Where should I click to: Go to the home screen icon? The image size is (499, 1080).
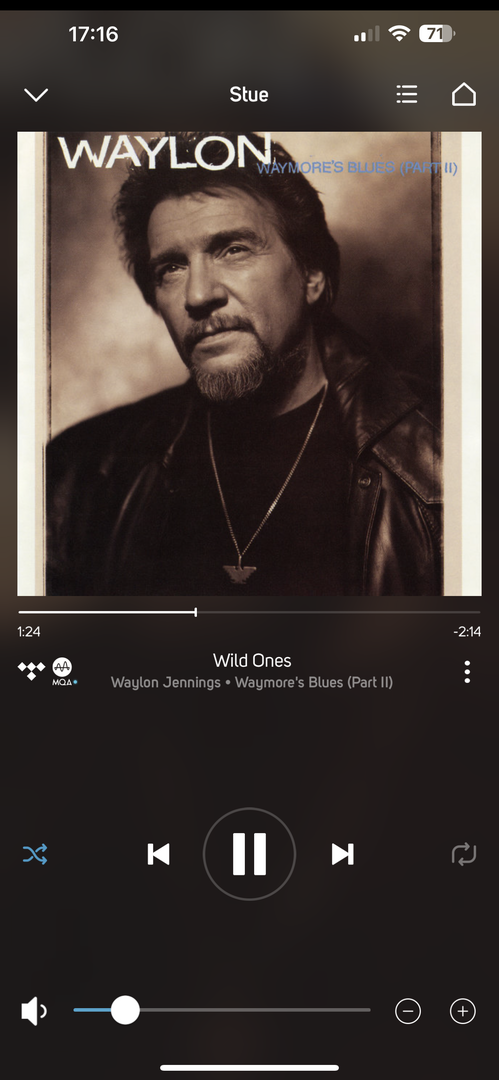(464, 94)
